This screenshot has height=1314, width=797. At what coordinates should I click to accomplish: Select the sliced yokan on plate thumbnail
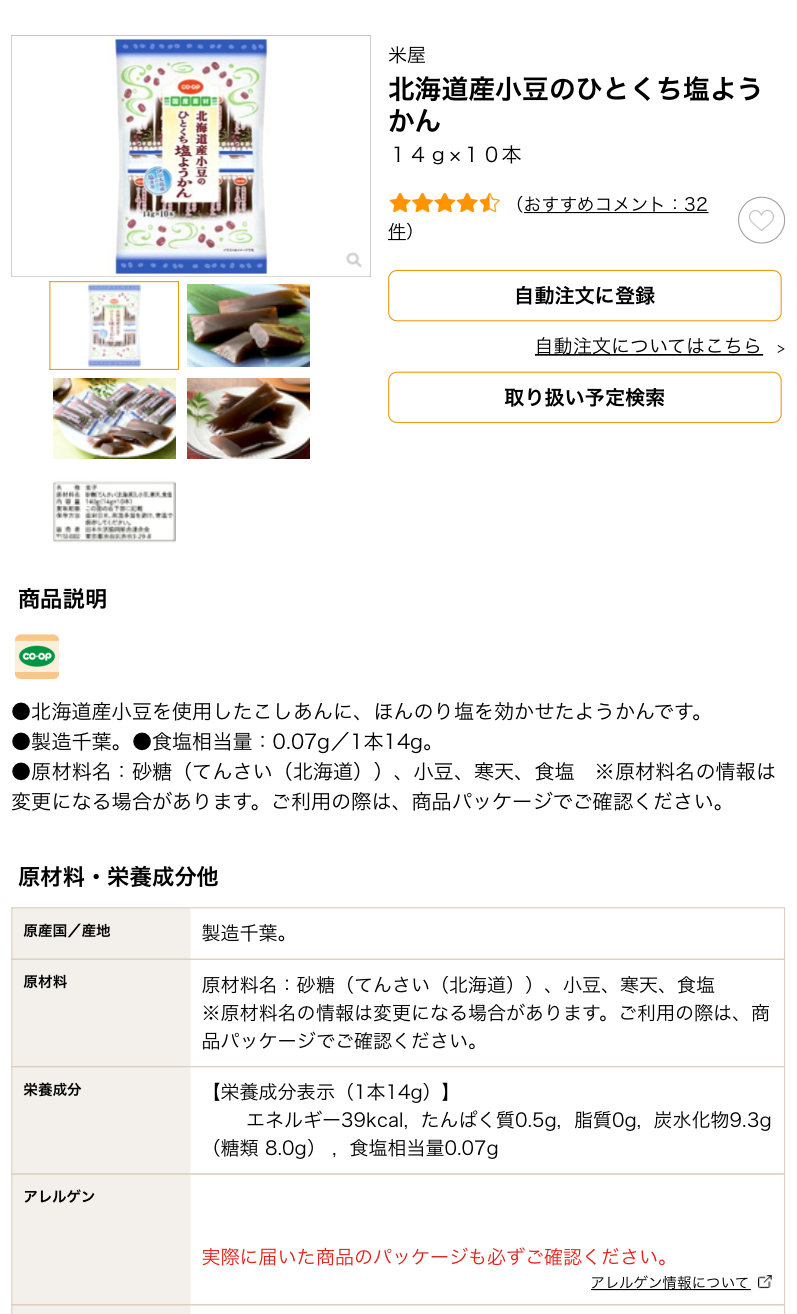tap(248, 326)
